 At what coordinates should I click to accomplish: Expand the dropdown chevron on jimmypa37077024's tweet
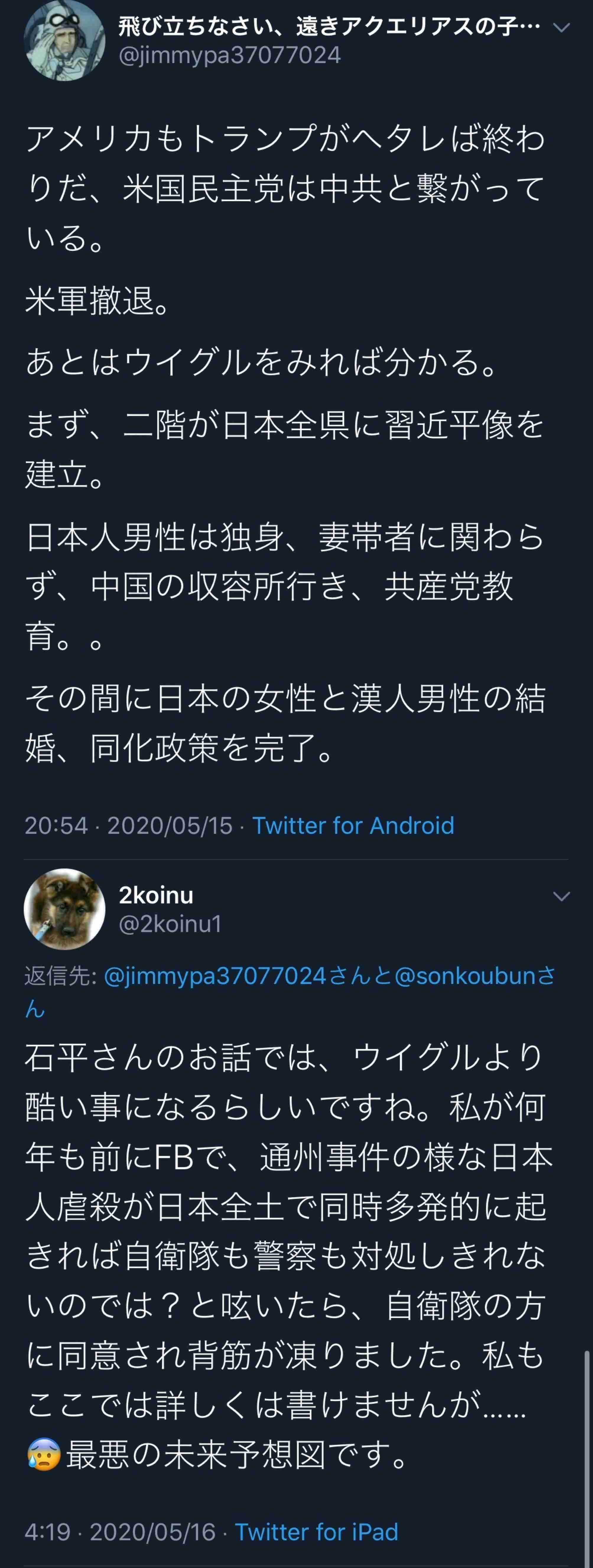point(561,27)
